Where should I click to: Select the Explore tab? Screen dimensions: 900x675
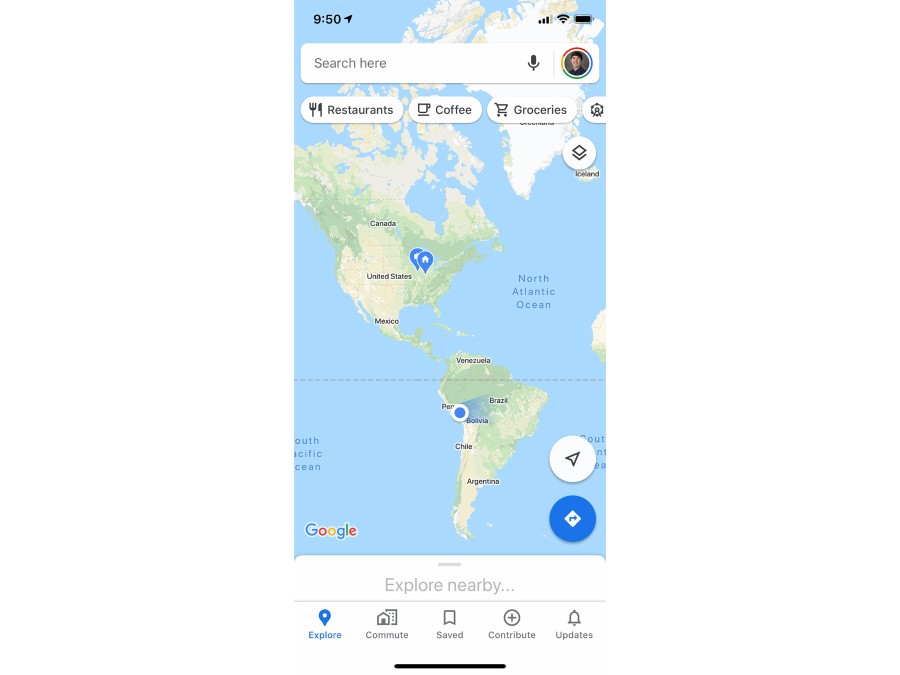click(325, 624)
